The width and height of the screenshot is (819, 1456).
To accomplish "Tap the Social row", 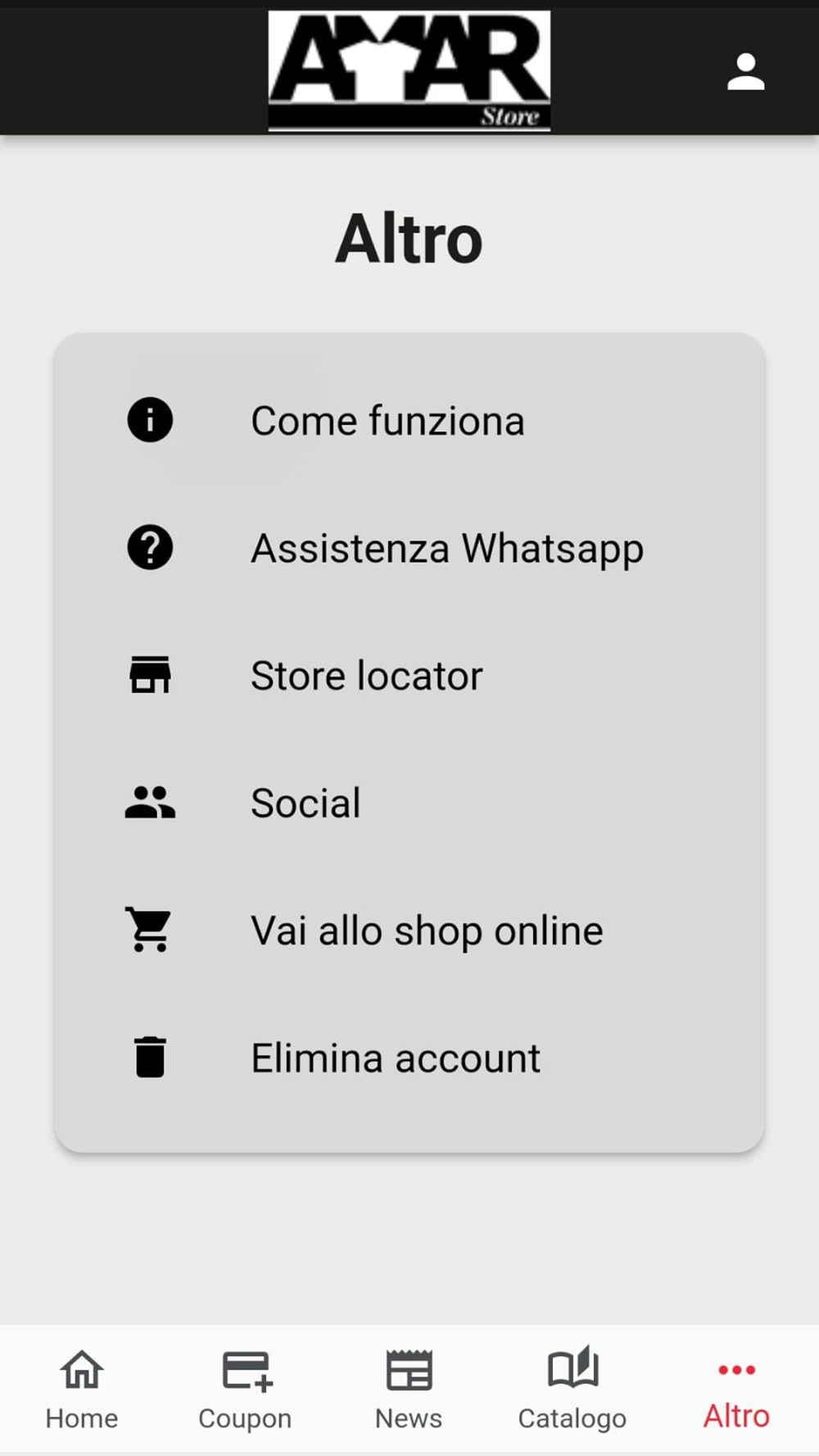I will [x=305, y=803].
